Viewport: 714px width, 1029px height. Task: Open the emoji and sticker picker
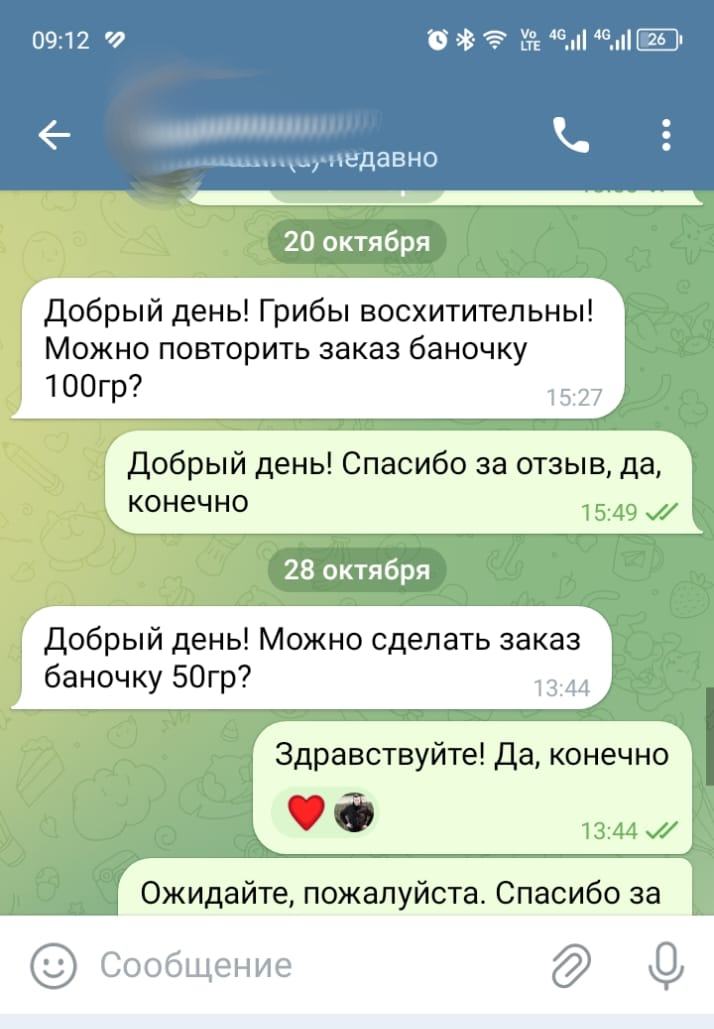pos(53,966)
